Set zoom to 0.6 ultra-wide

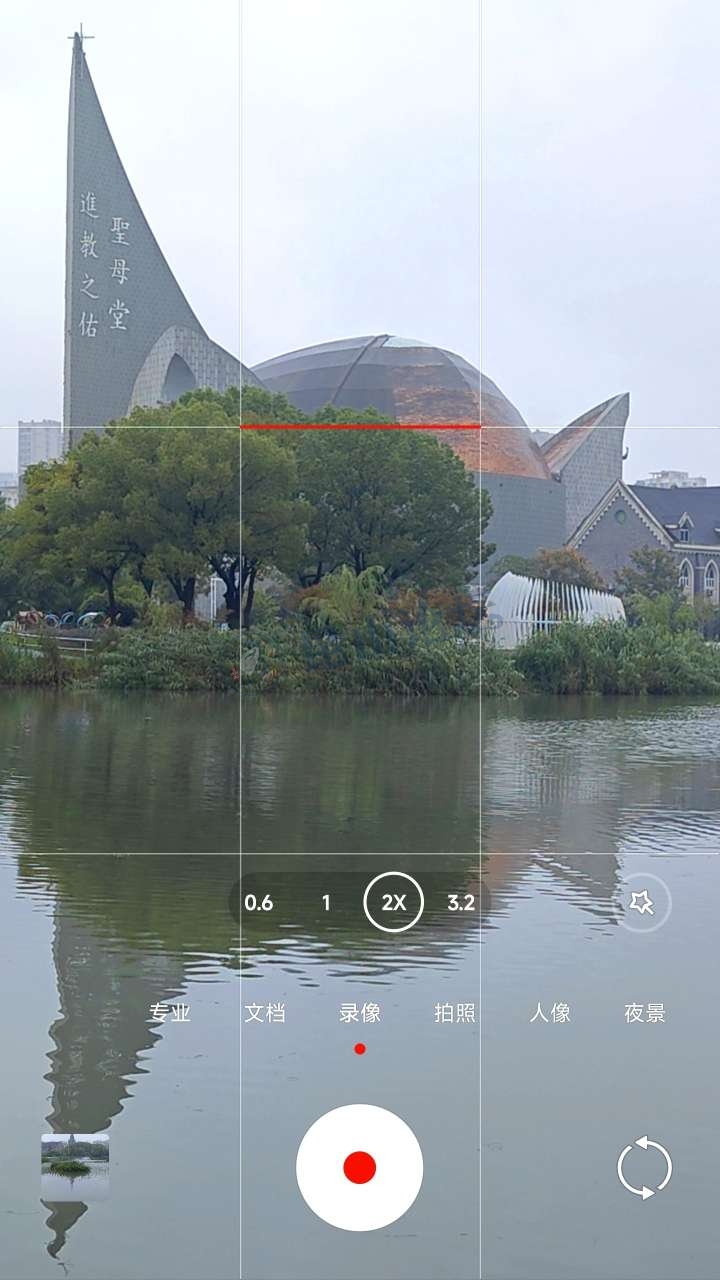coord(259,902)
